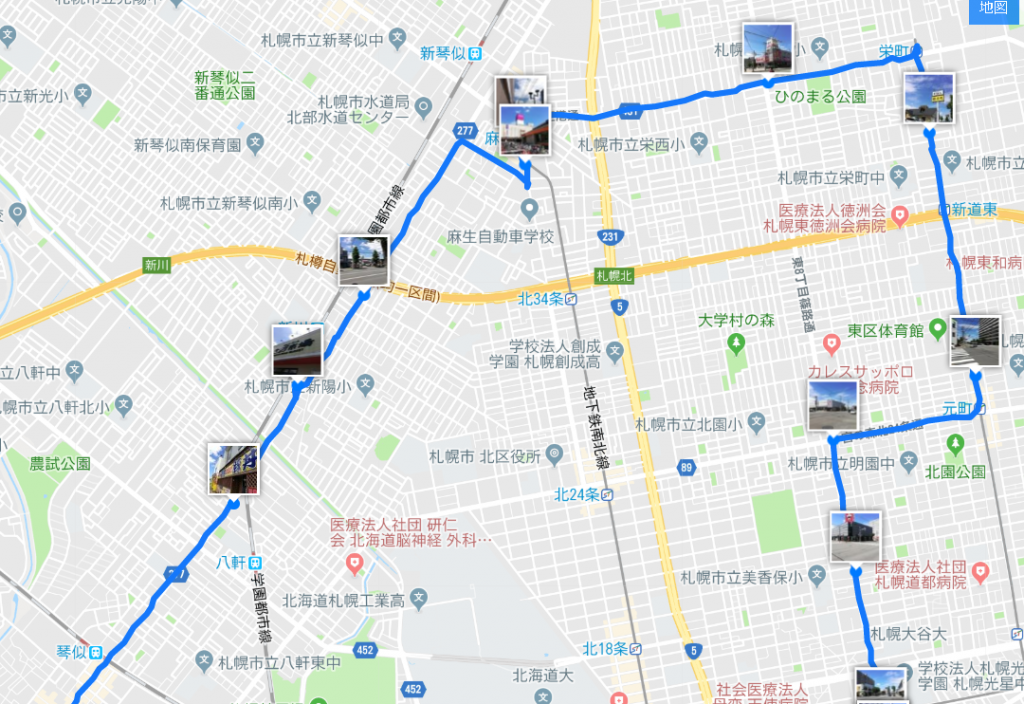Select the 北24条 subway station label
Screen dimensions: 1024x704
coord(580,494)
